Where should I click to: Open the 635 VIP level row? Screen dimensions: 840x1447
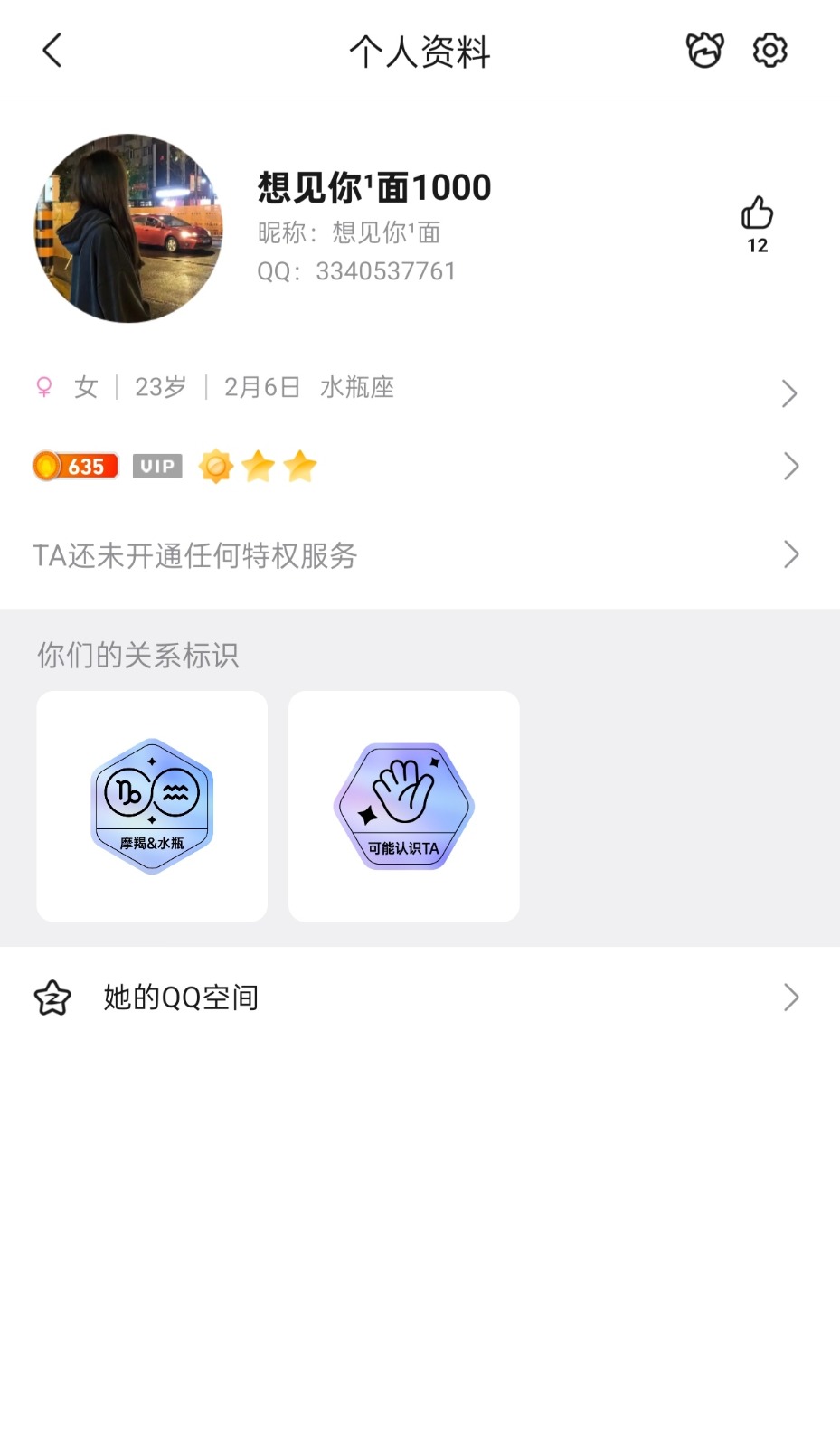pos(416,467)
